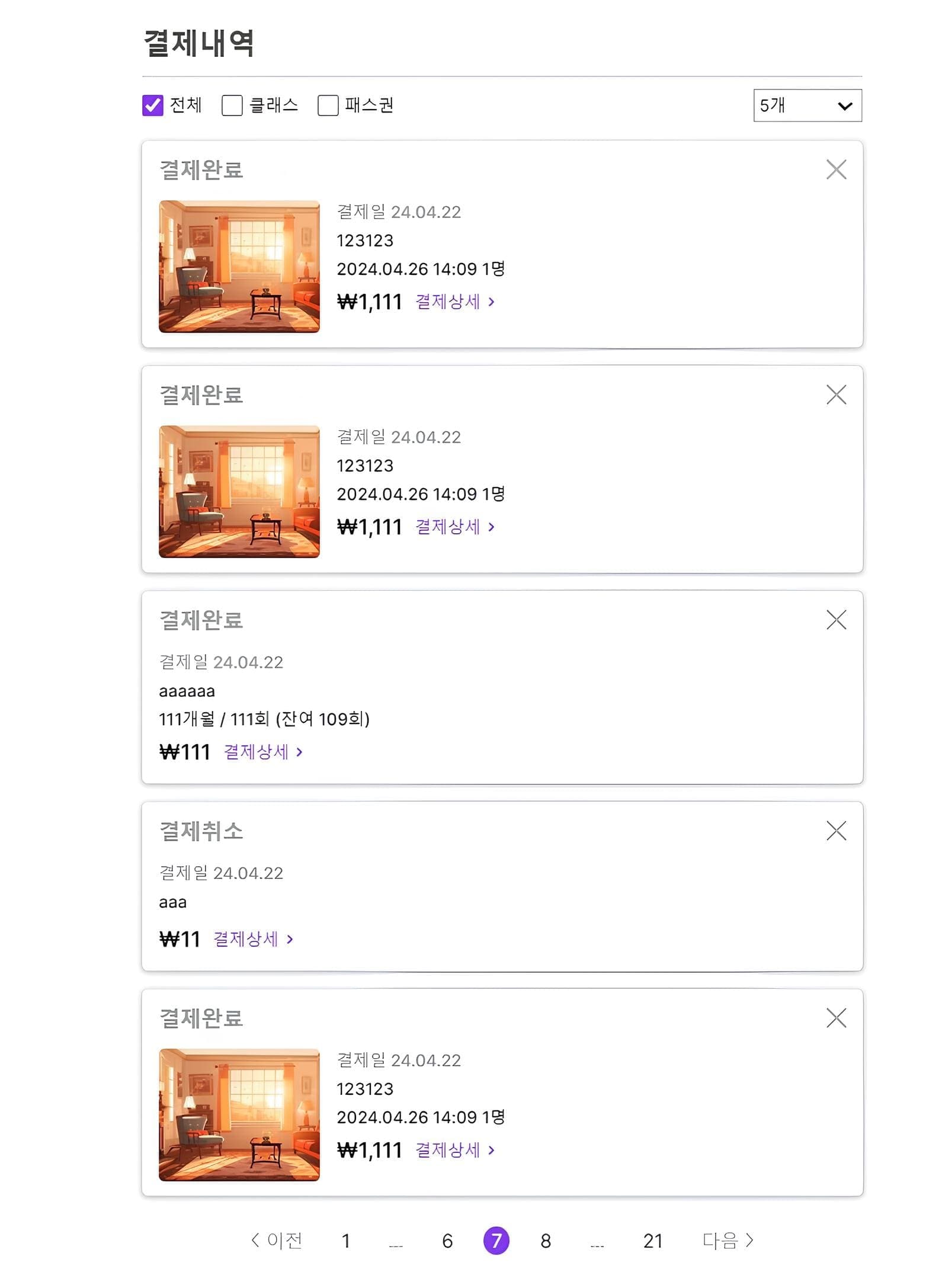Select the current page 7 indicator
Screen dimensions: 942x1288
[x=498, y=1241]
